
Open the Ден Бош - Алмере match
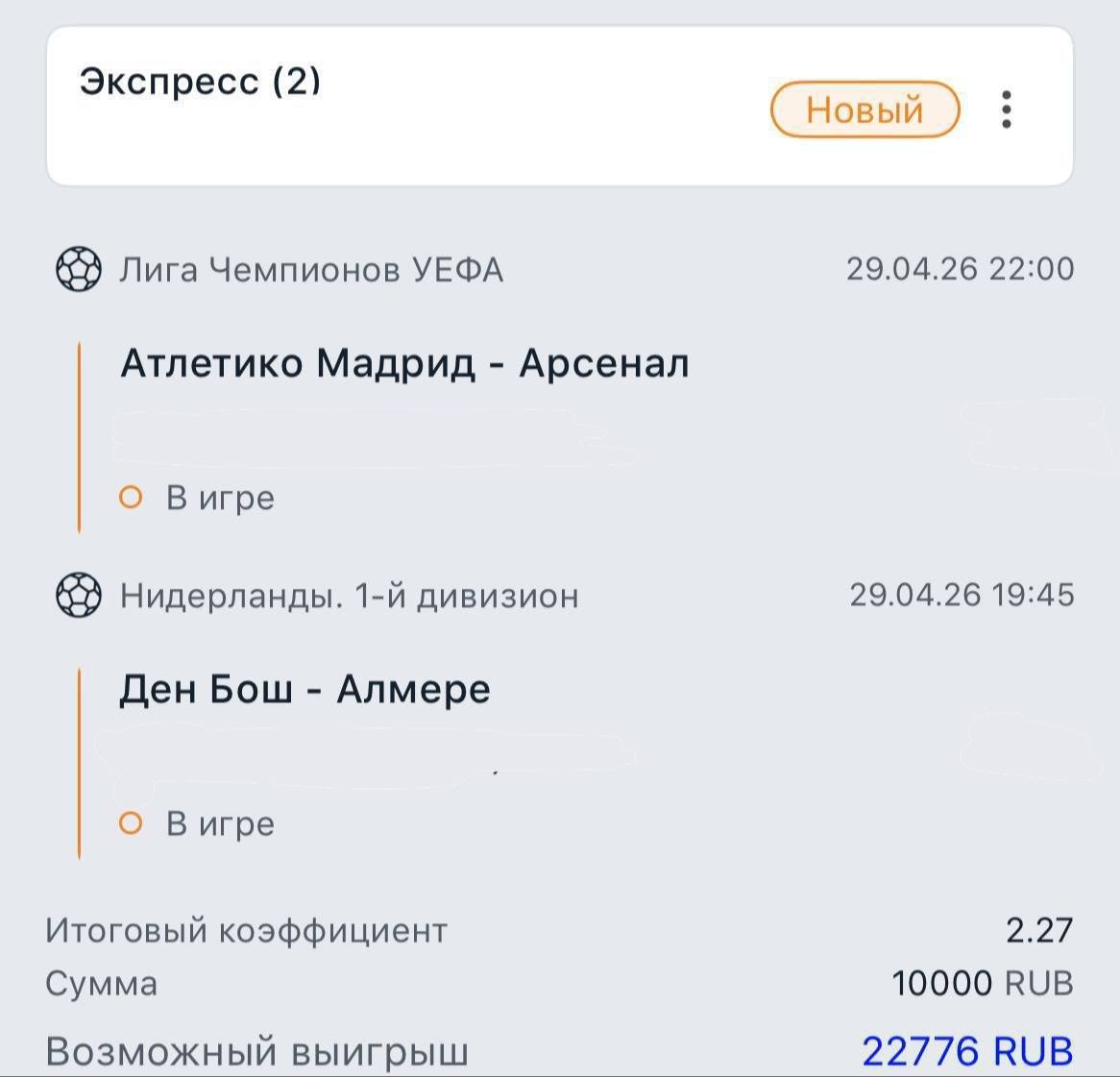[304, 690]
